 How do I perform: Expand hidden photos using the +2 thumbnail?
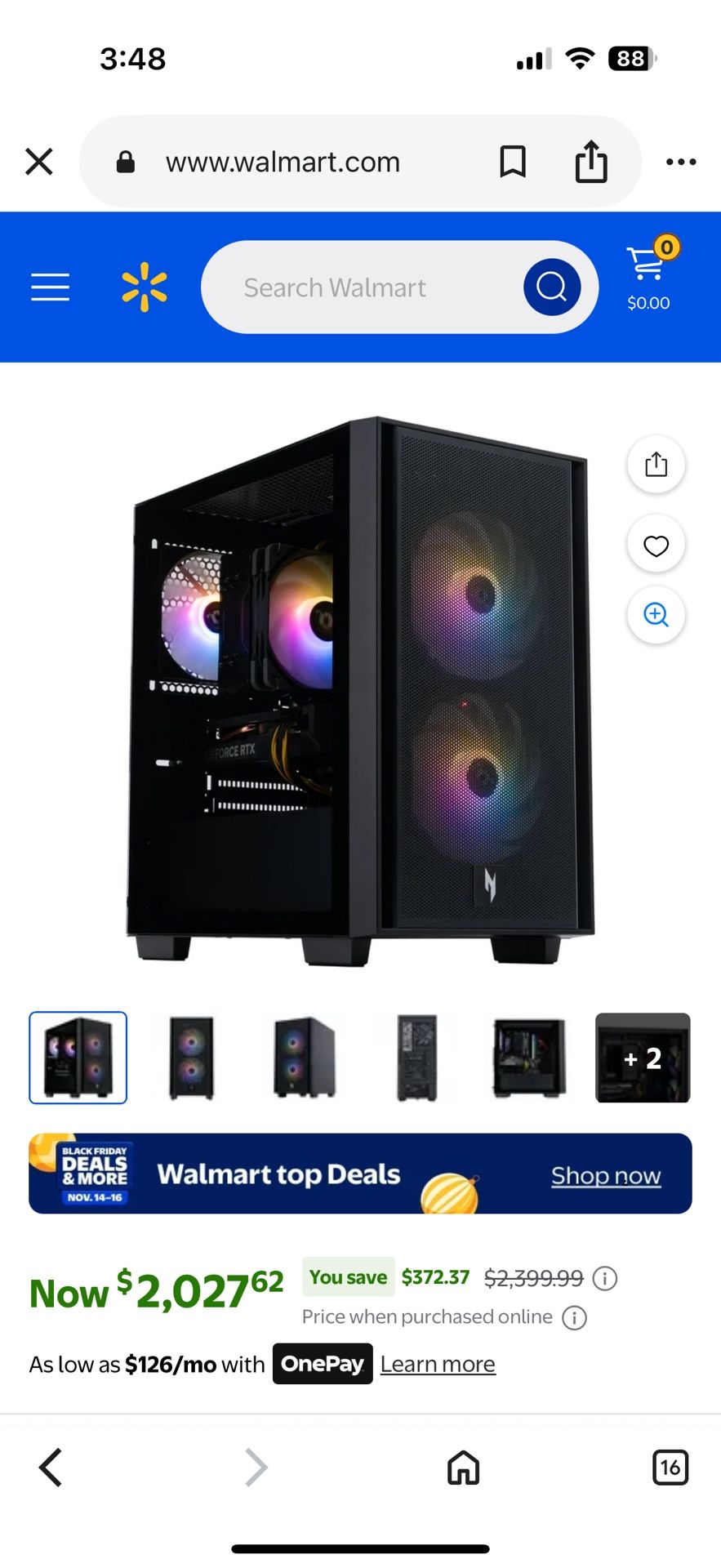click(643, 1058)
